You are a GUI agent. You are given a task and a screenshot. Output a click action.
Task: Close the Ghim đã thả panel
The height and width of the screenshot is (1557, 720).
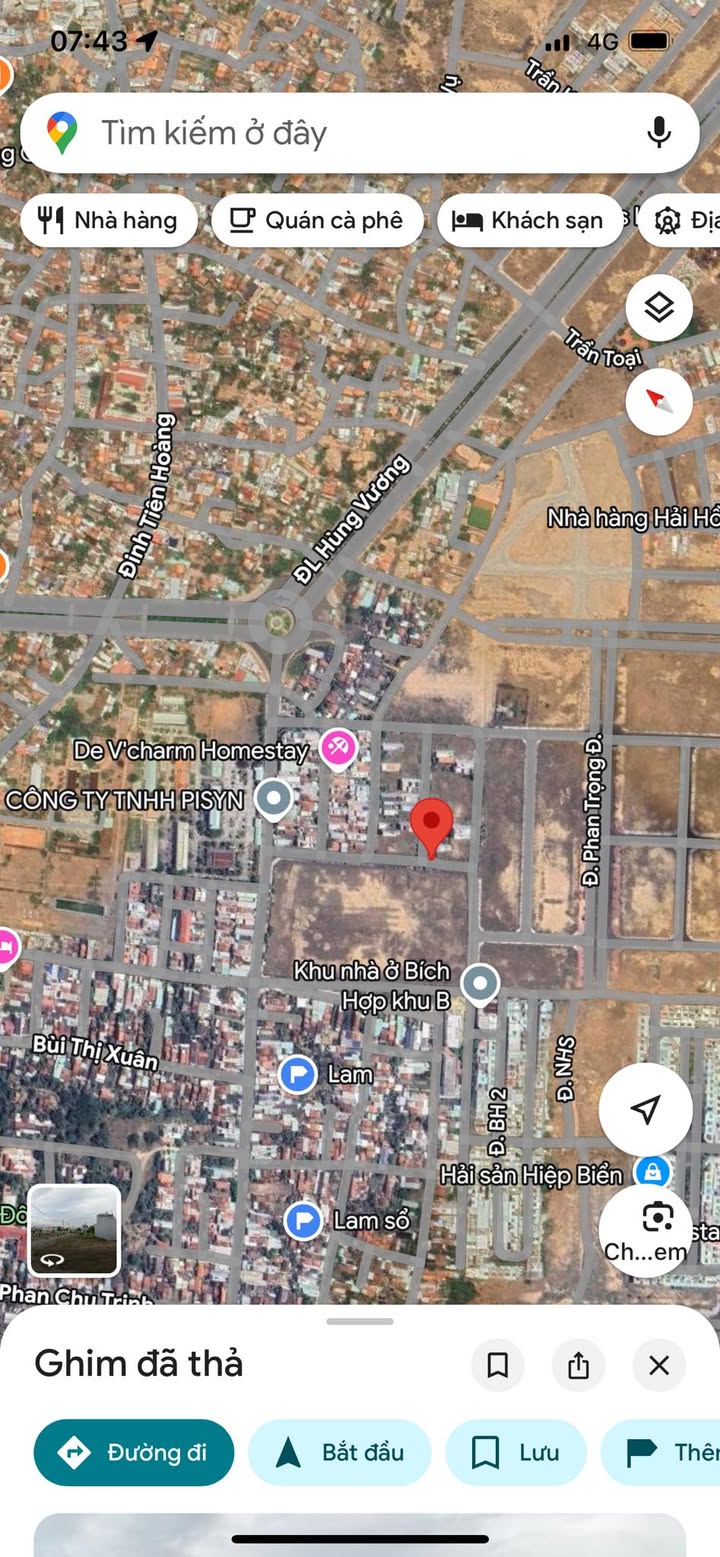click(659, 1365)
